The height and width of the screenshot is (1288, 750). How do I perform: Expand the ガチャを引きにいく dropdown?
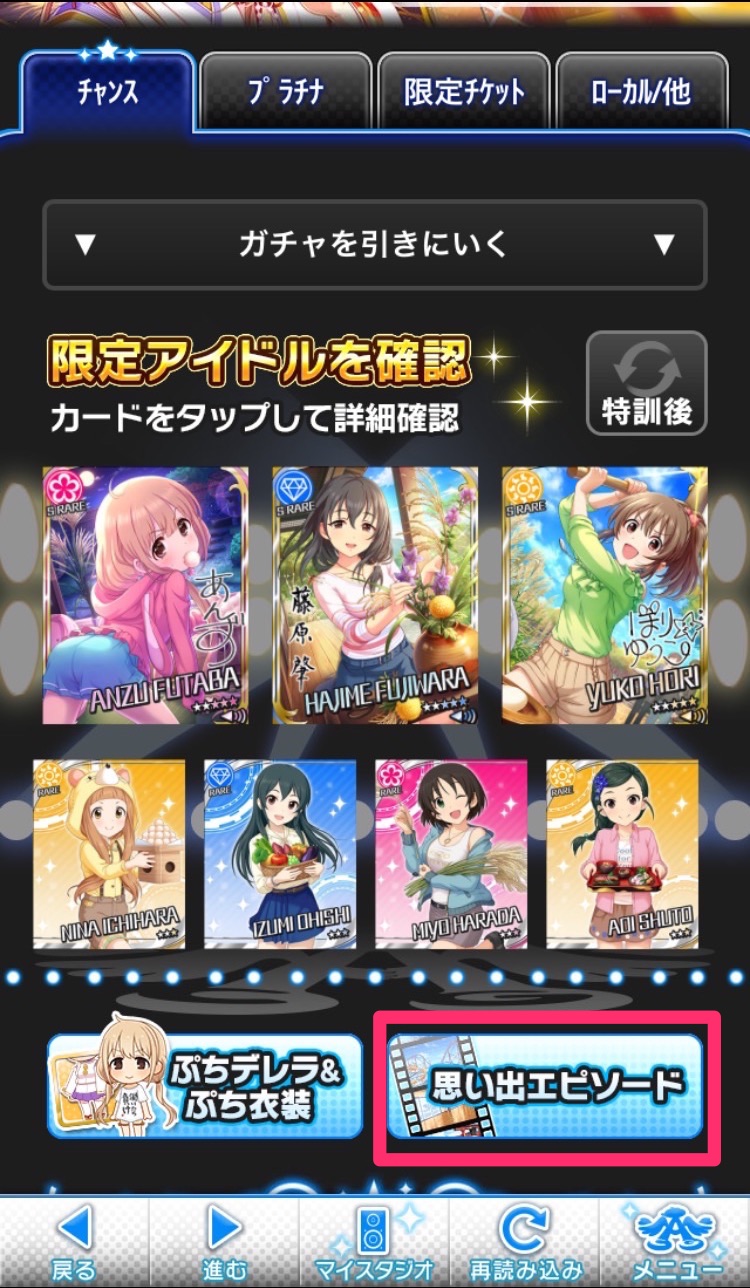click(x=374, y=245)
